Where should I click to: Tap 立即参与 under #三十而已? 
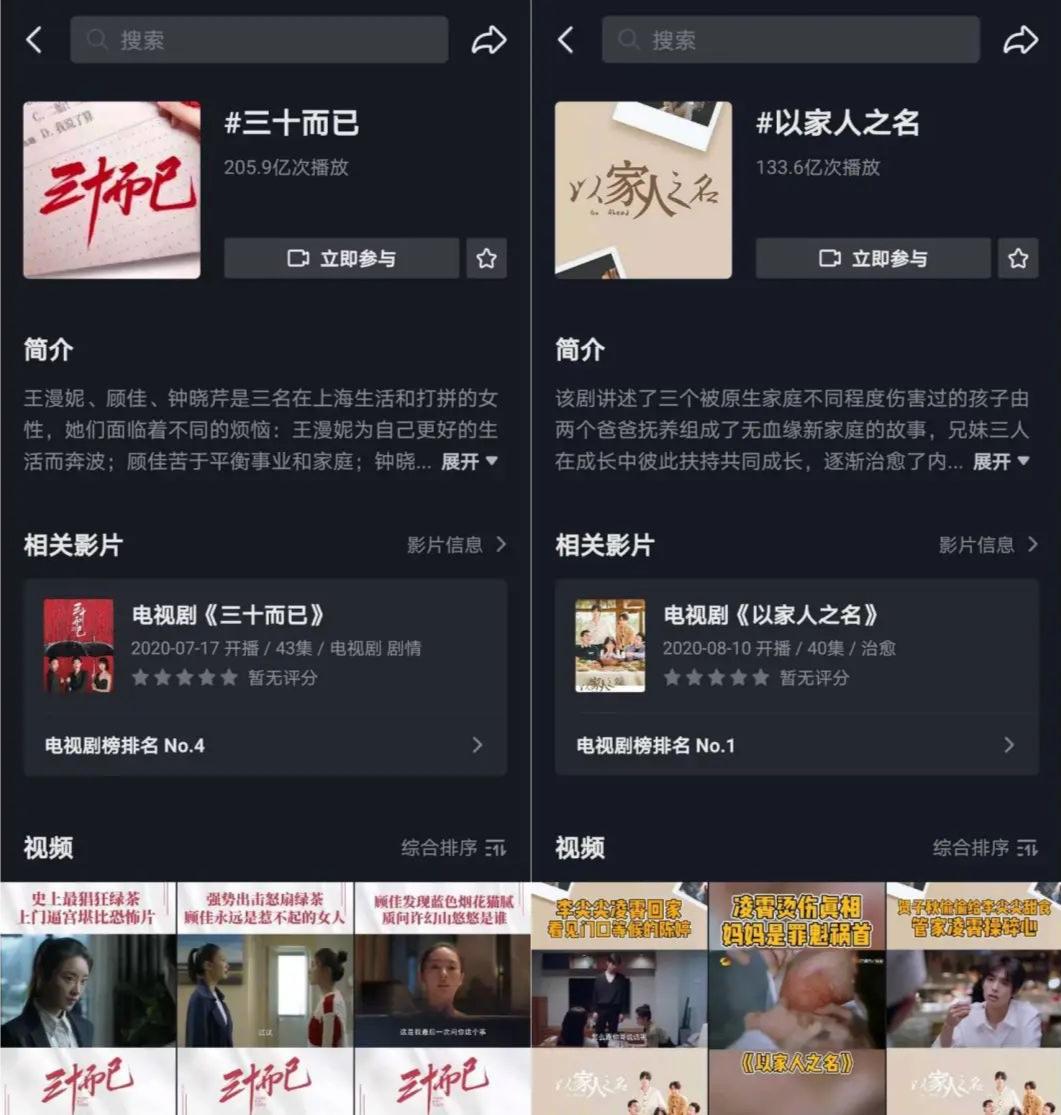(341, 259)
